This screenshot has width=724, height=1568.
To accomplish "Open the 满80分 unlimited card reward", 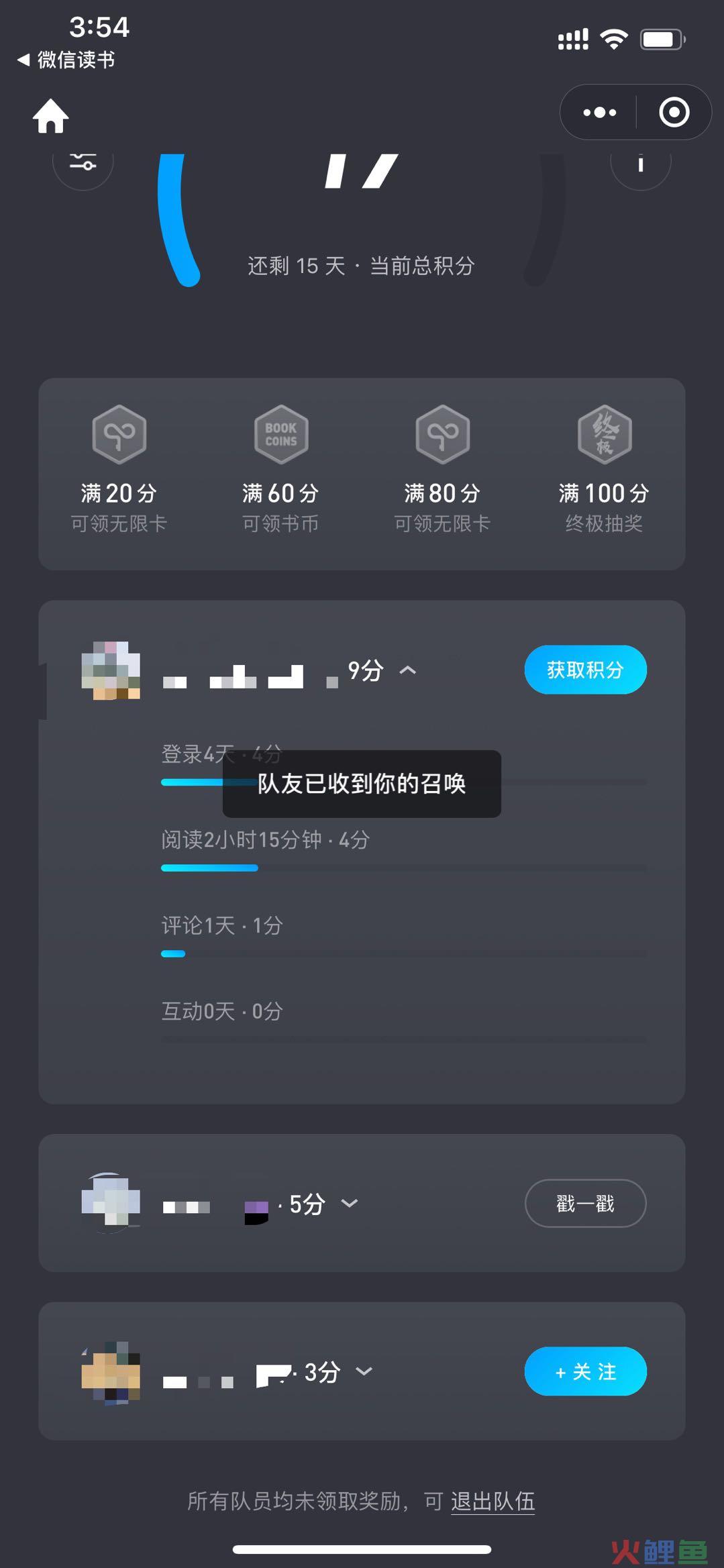I will [x=442, y=468].
